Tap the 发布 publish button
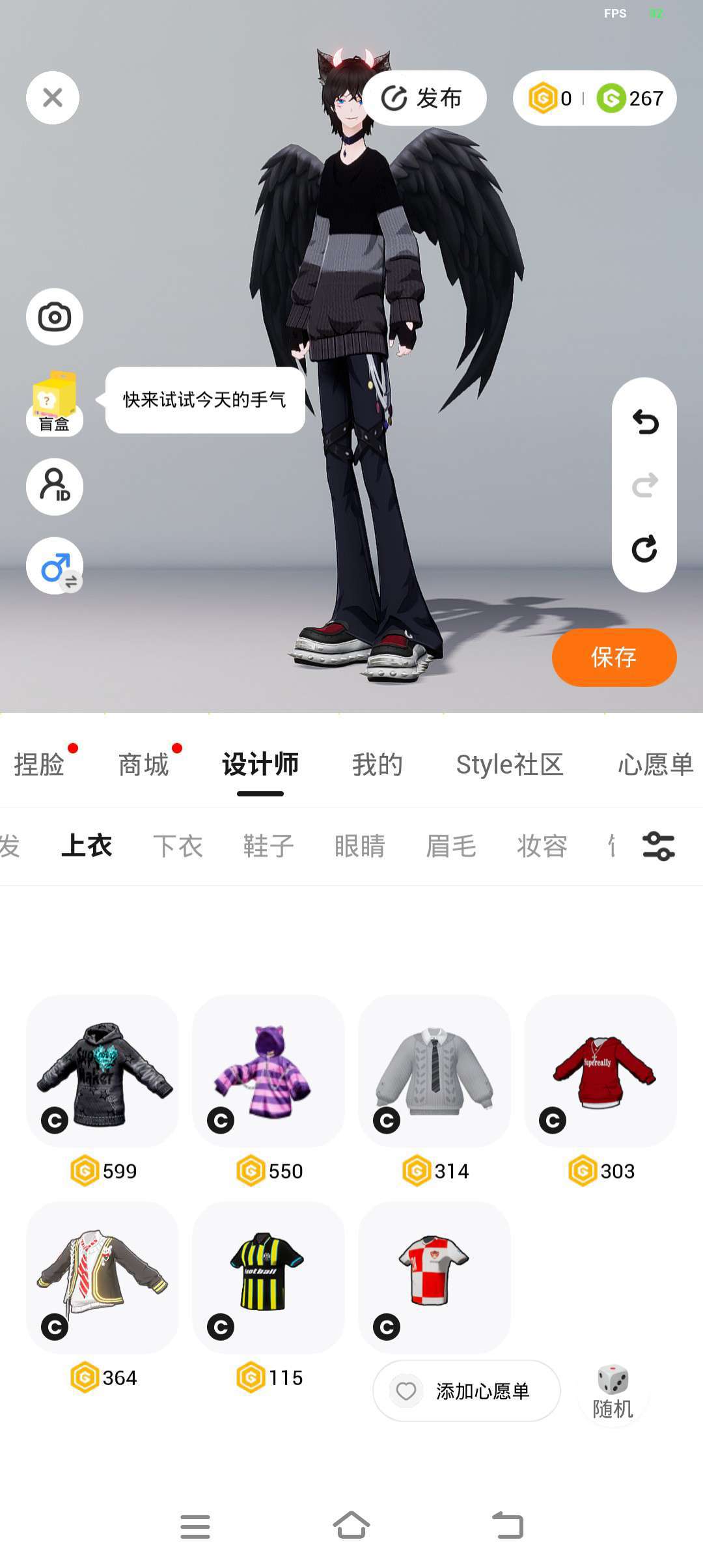Viewport: 703px width, 1568px height. (424, 98)
